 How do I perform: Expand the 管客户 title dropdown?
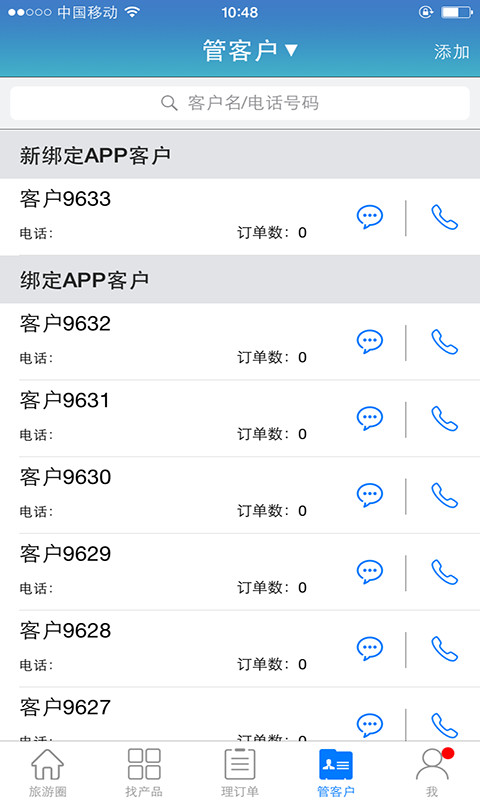[x=250, y=50]
